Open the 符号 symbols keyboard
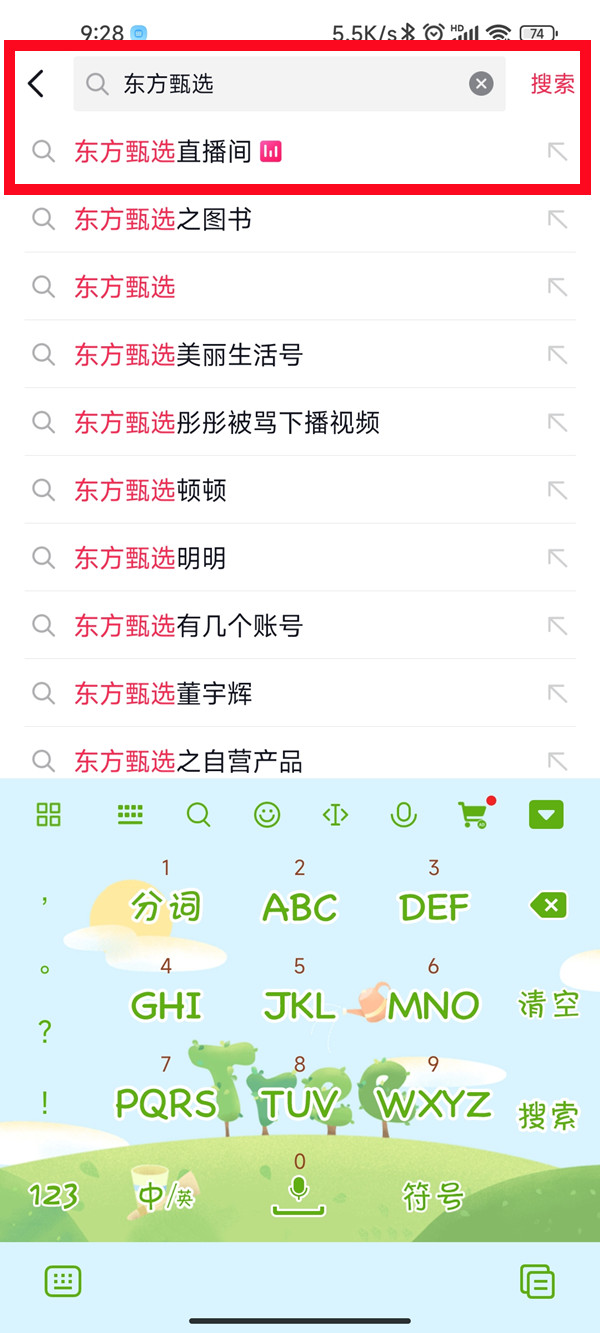600x1333 pixels. pos(433,1194)
